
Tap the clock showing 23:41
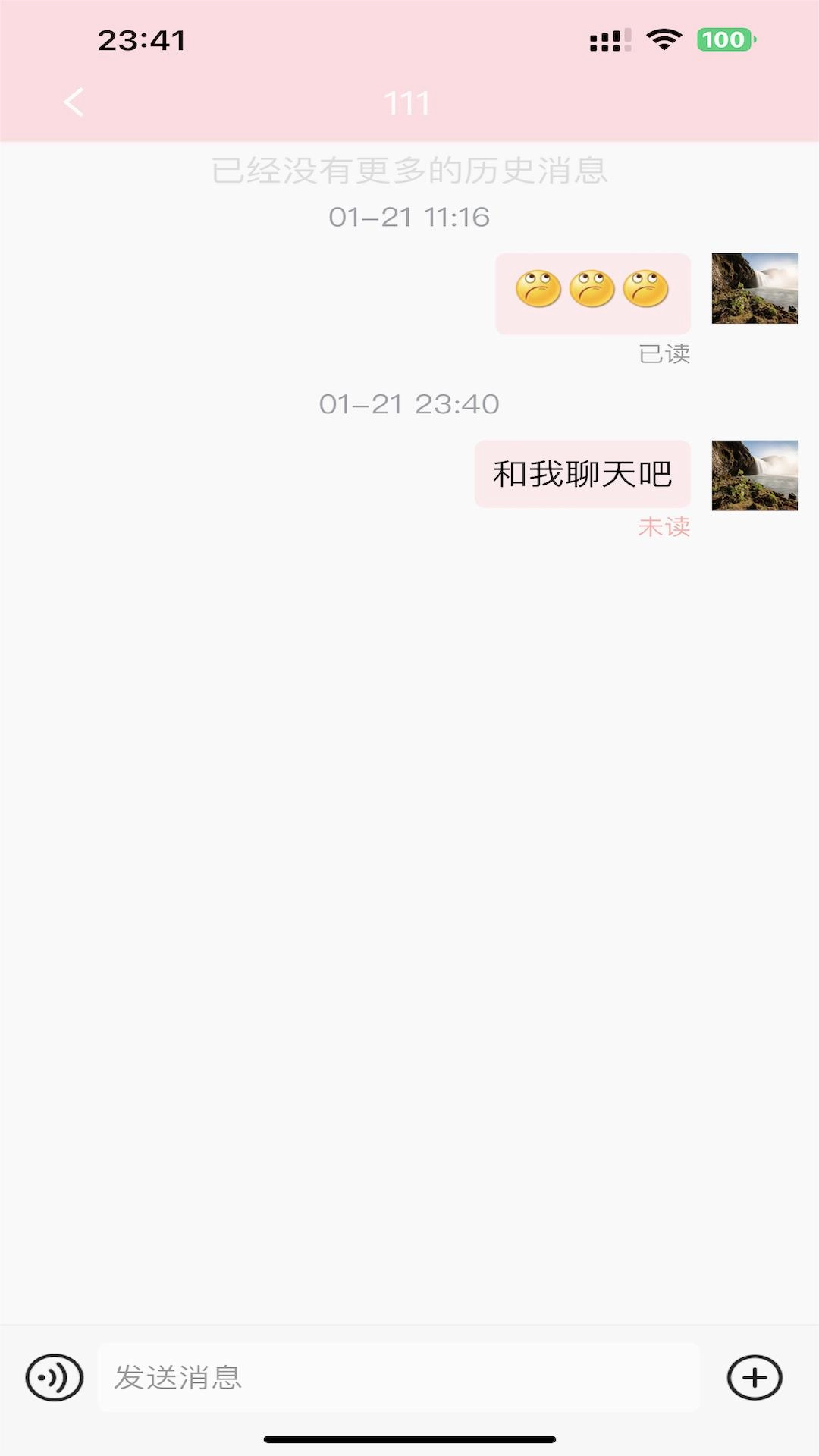click(x=140, y=40)
